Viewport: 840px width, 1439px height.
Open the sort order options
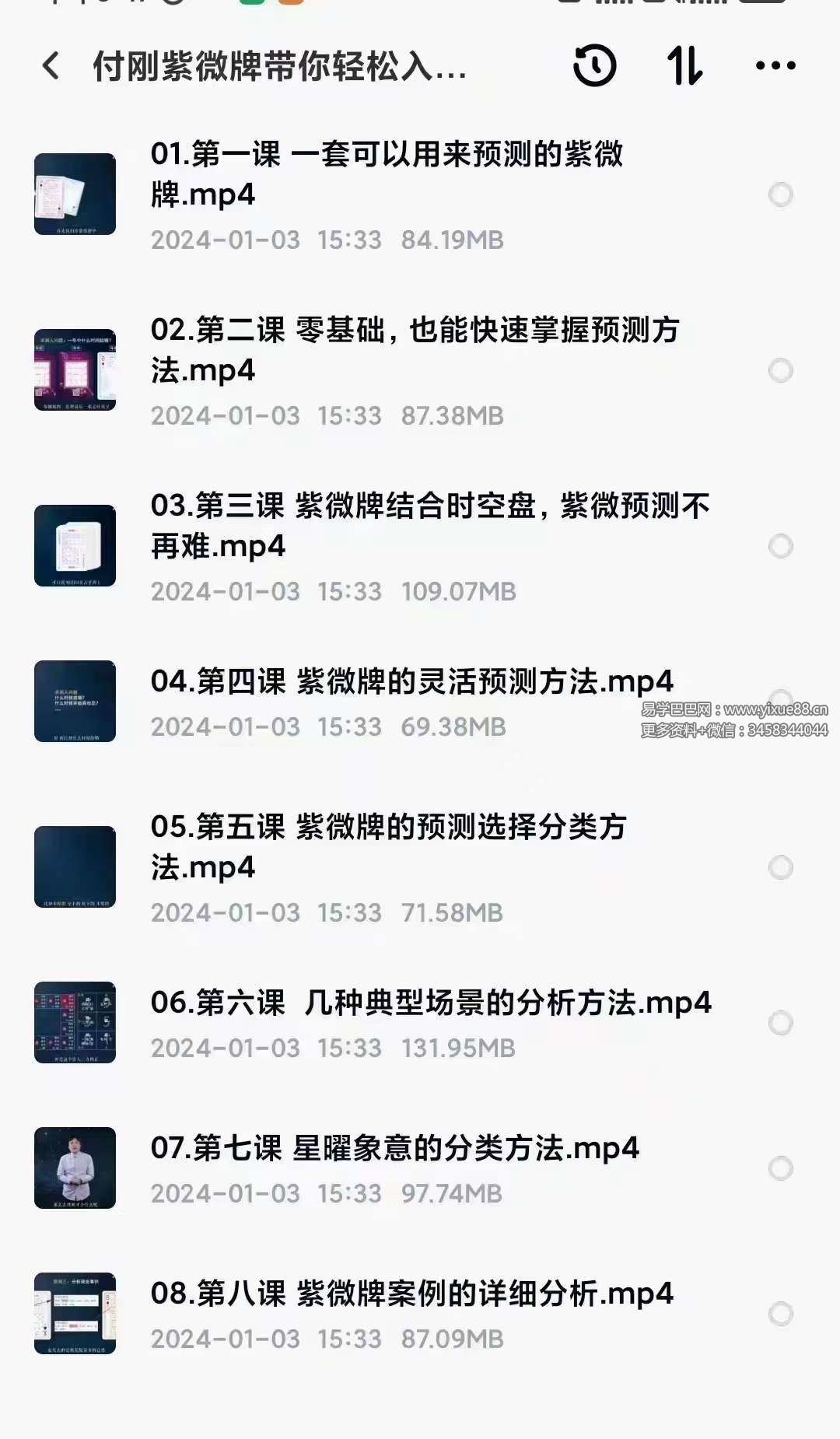[685, 66]
